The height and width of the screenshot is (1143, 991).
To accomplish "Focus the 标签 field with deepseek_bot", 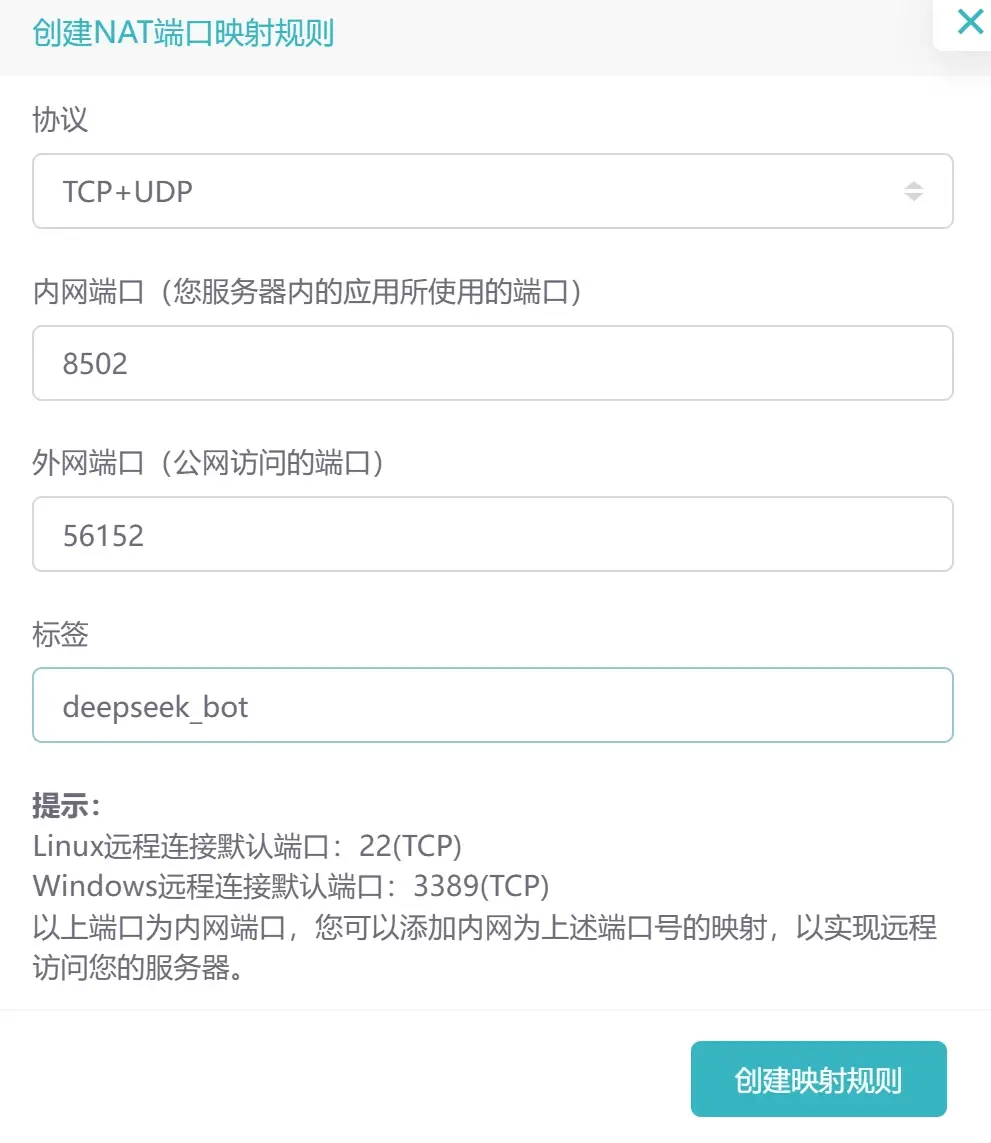I will (492, 706).
